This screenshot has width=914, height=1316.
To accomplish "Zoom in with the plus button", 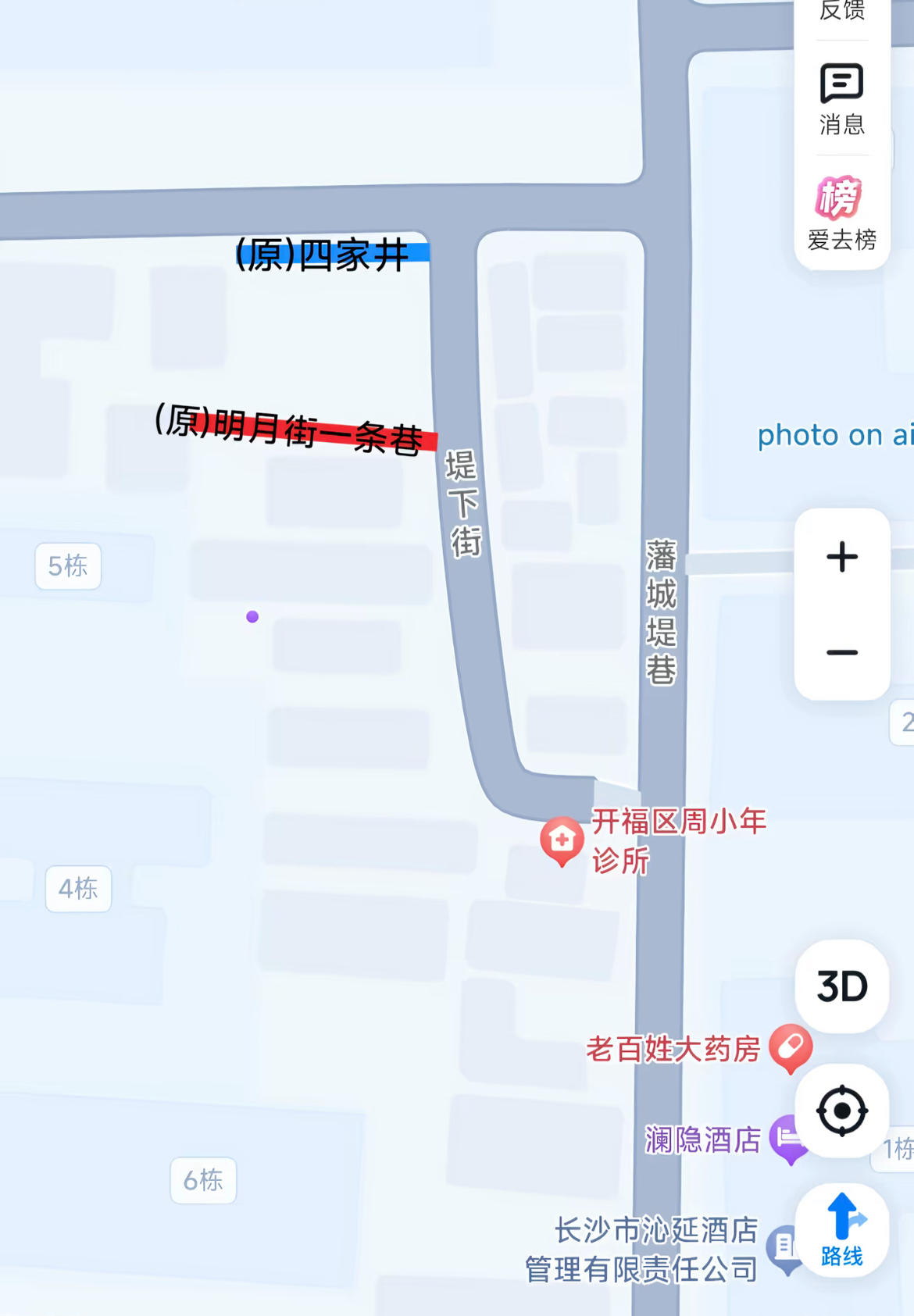I will [x=842, y=557].
